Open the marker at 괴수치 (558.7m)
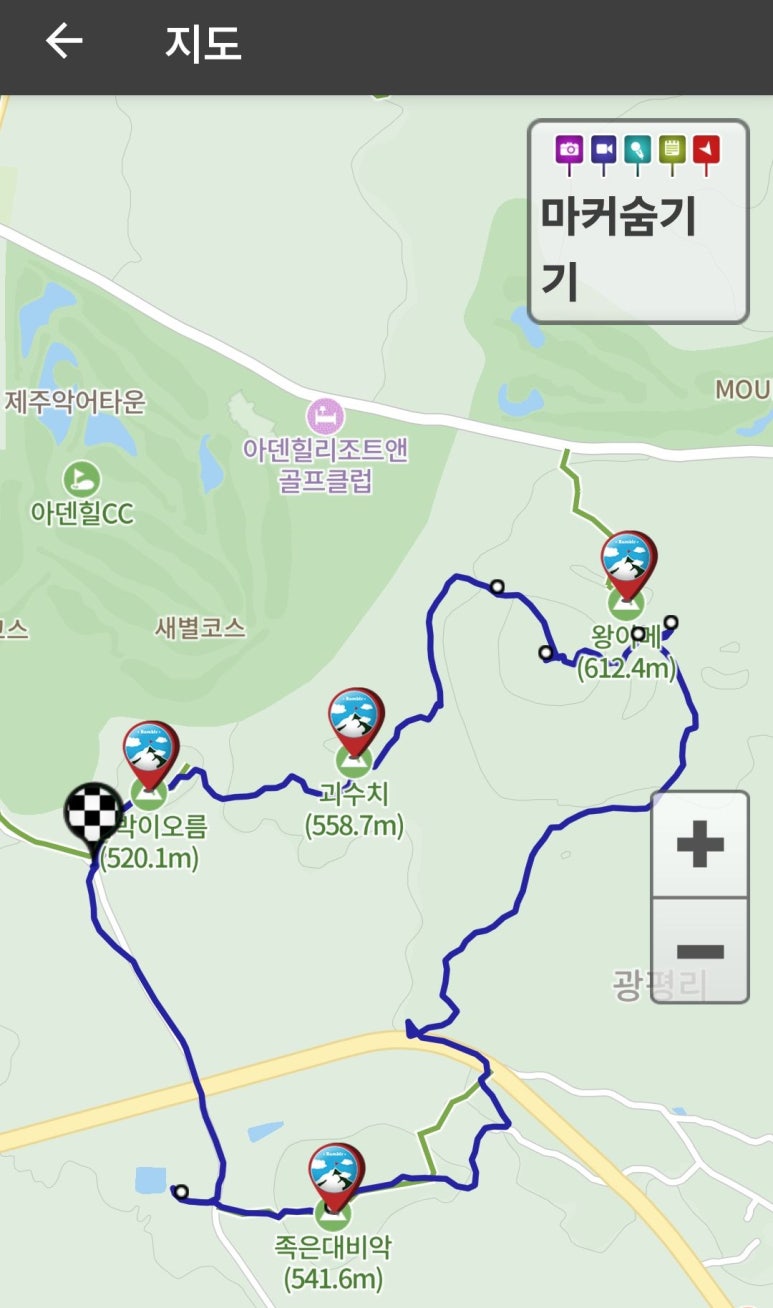The width and height of the screenshot is (773, 1308). click(356, 717)
